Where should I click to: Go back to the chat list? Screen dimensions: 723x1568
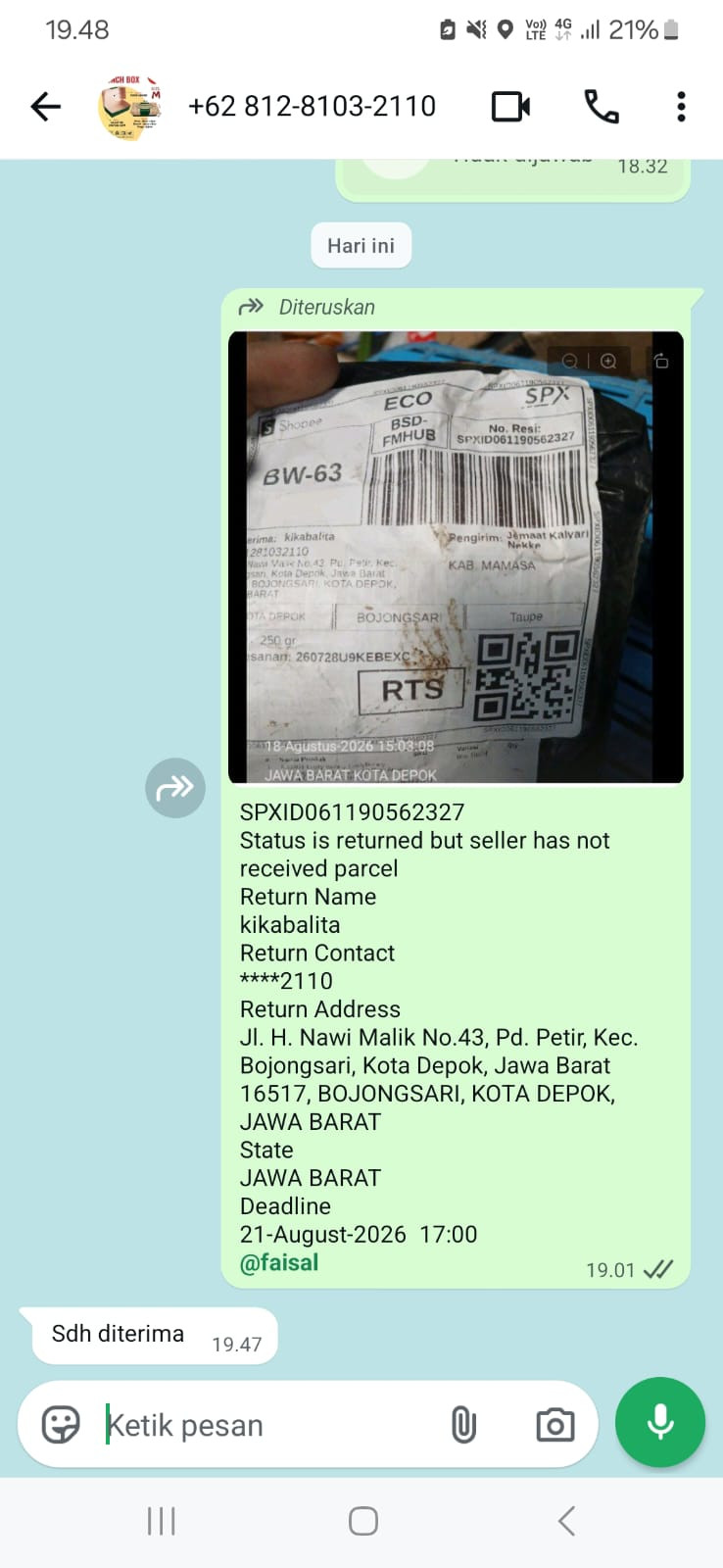tap(46, 106)
